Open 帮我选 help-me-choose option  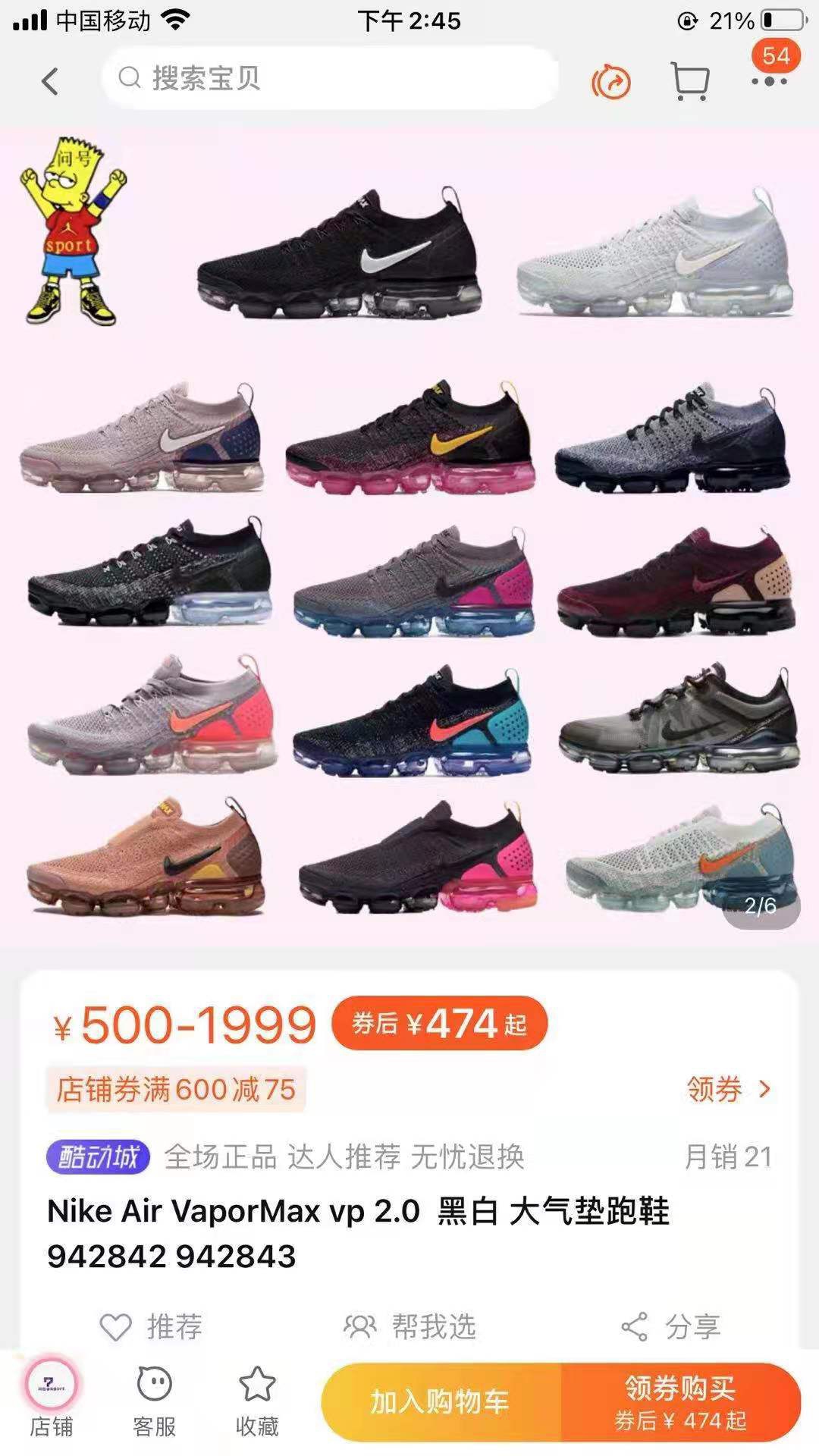coord(410,1327)
